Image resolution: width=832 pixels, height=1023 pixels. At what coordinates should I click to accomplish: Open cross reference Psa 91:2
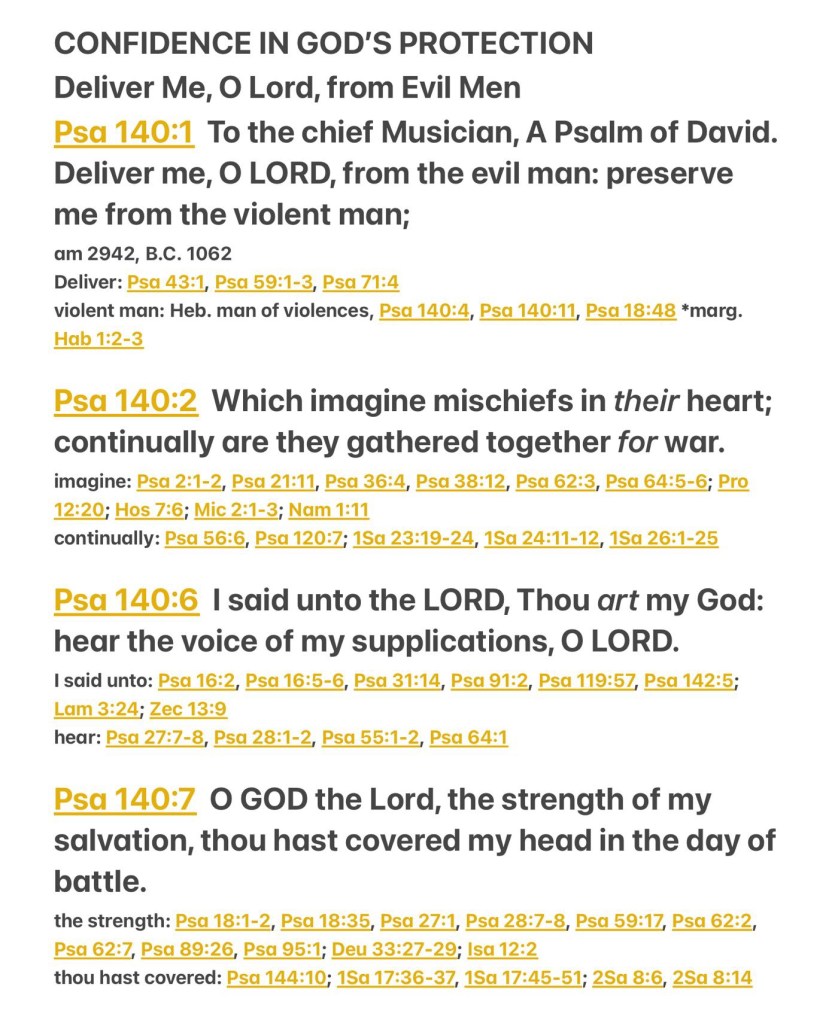pos(489,681)
